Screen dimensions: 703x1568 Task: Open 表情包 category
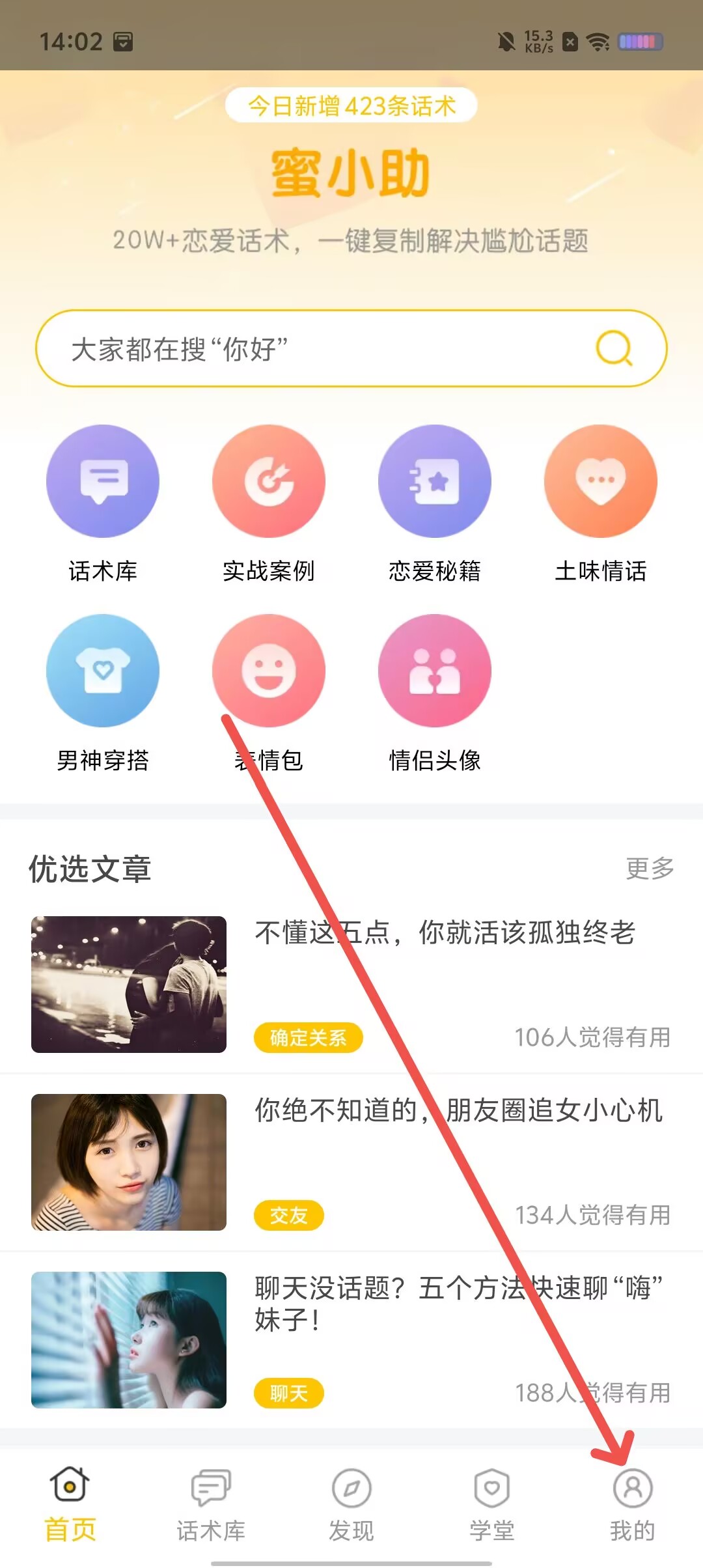[x=269, y=671]
